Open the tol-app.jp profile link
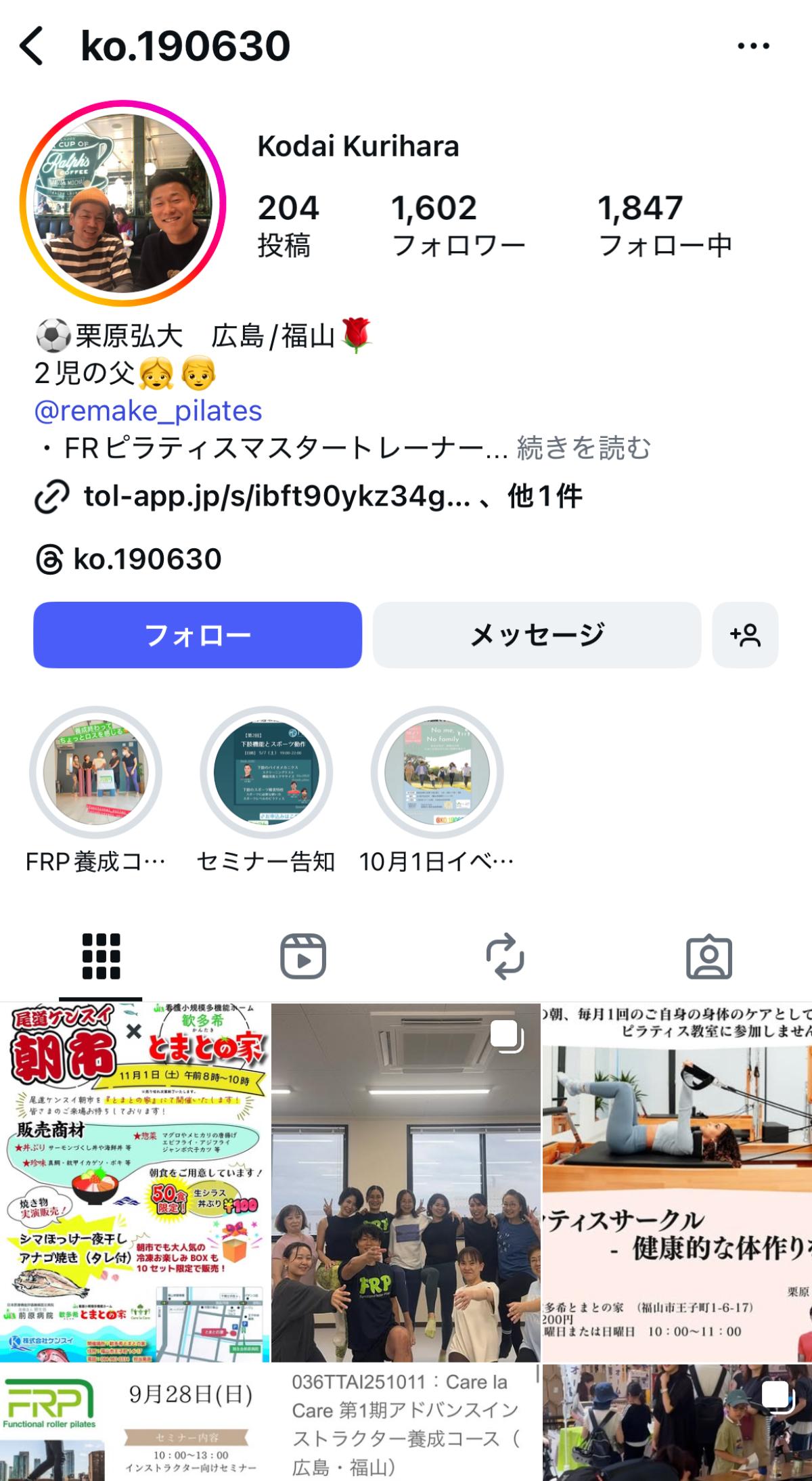This screenshot has height=1481, width=812. 276,497
